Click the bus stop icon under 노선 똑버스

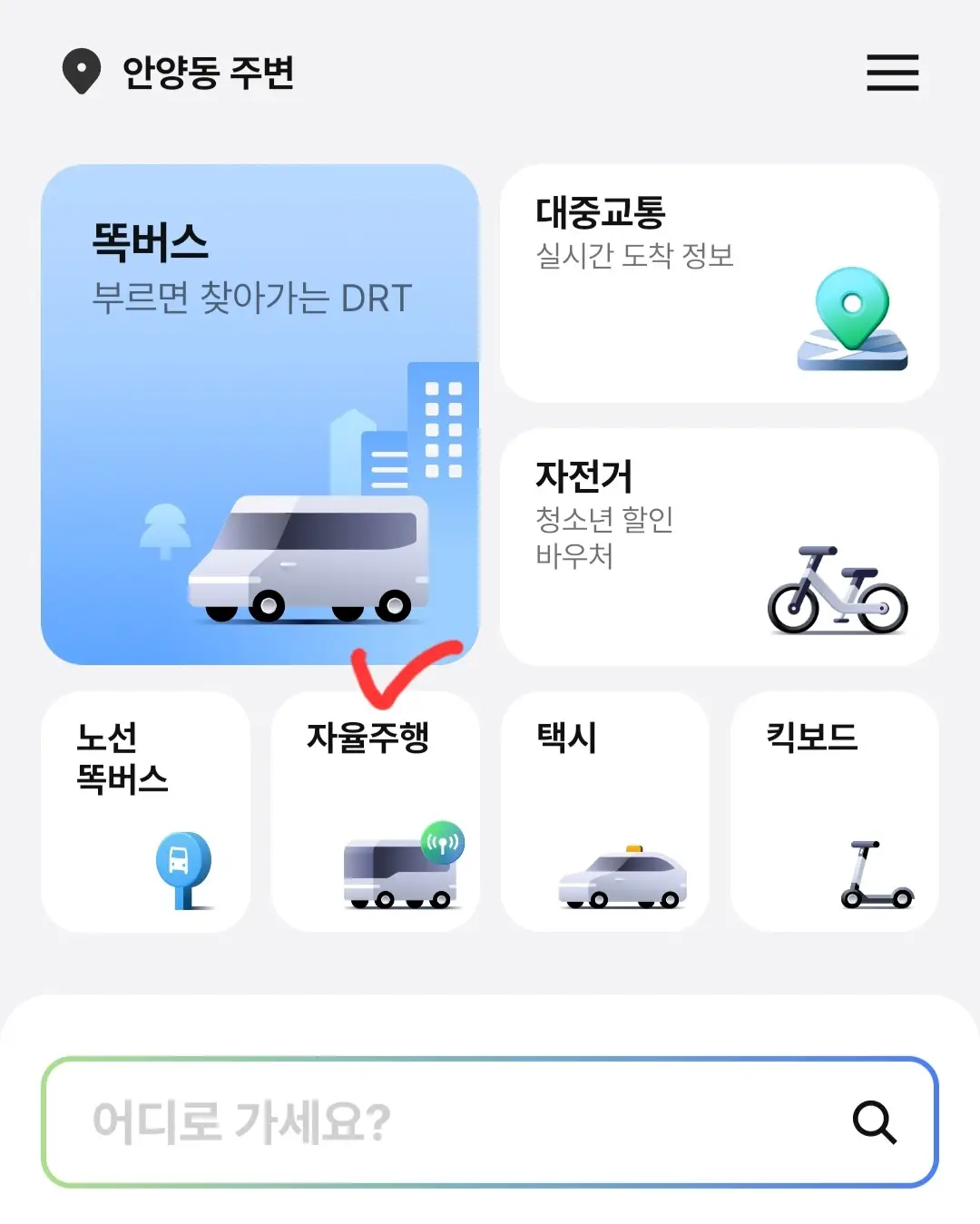click(184, 867)
